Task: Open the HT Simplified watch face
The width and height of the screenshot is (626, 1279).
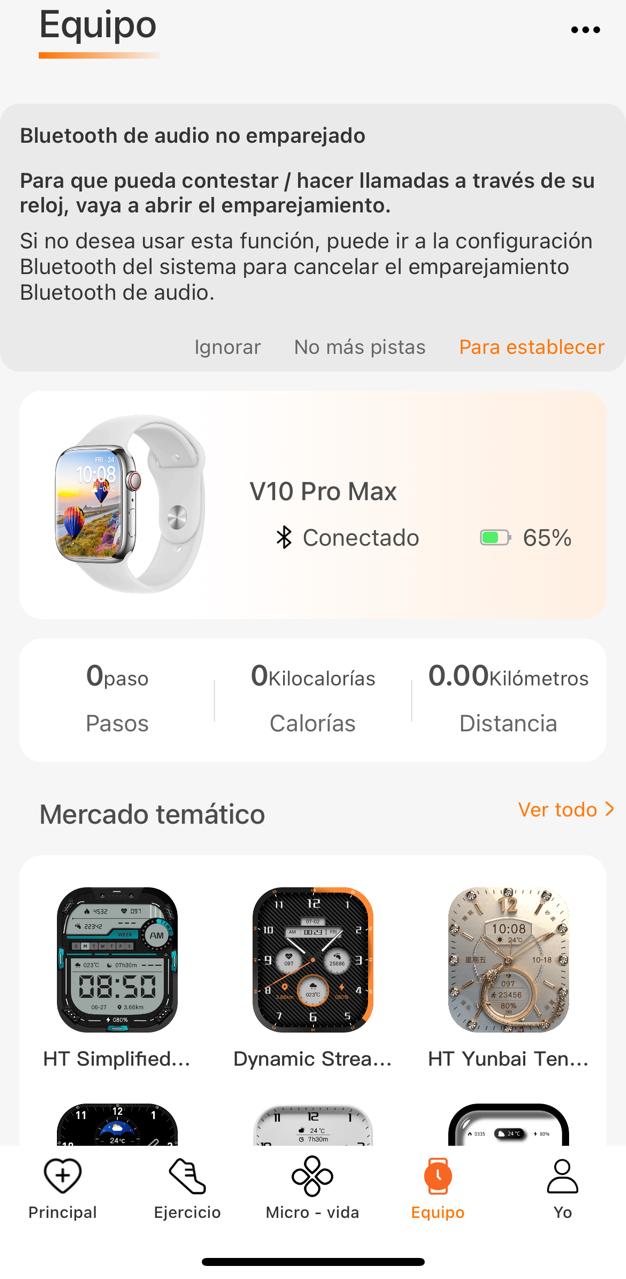Action: (x=117, y=960)
